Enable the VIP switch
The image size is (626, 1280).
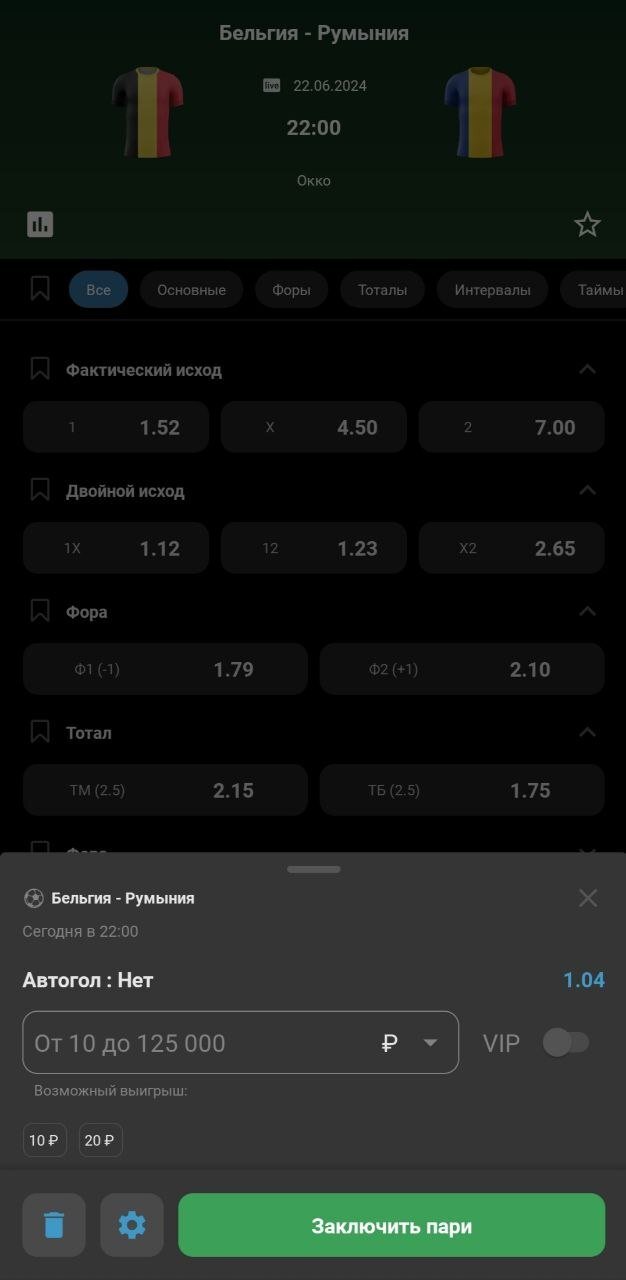coord(566,1043)
